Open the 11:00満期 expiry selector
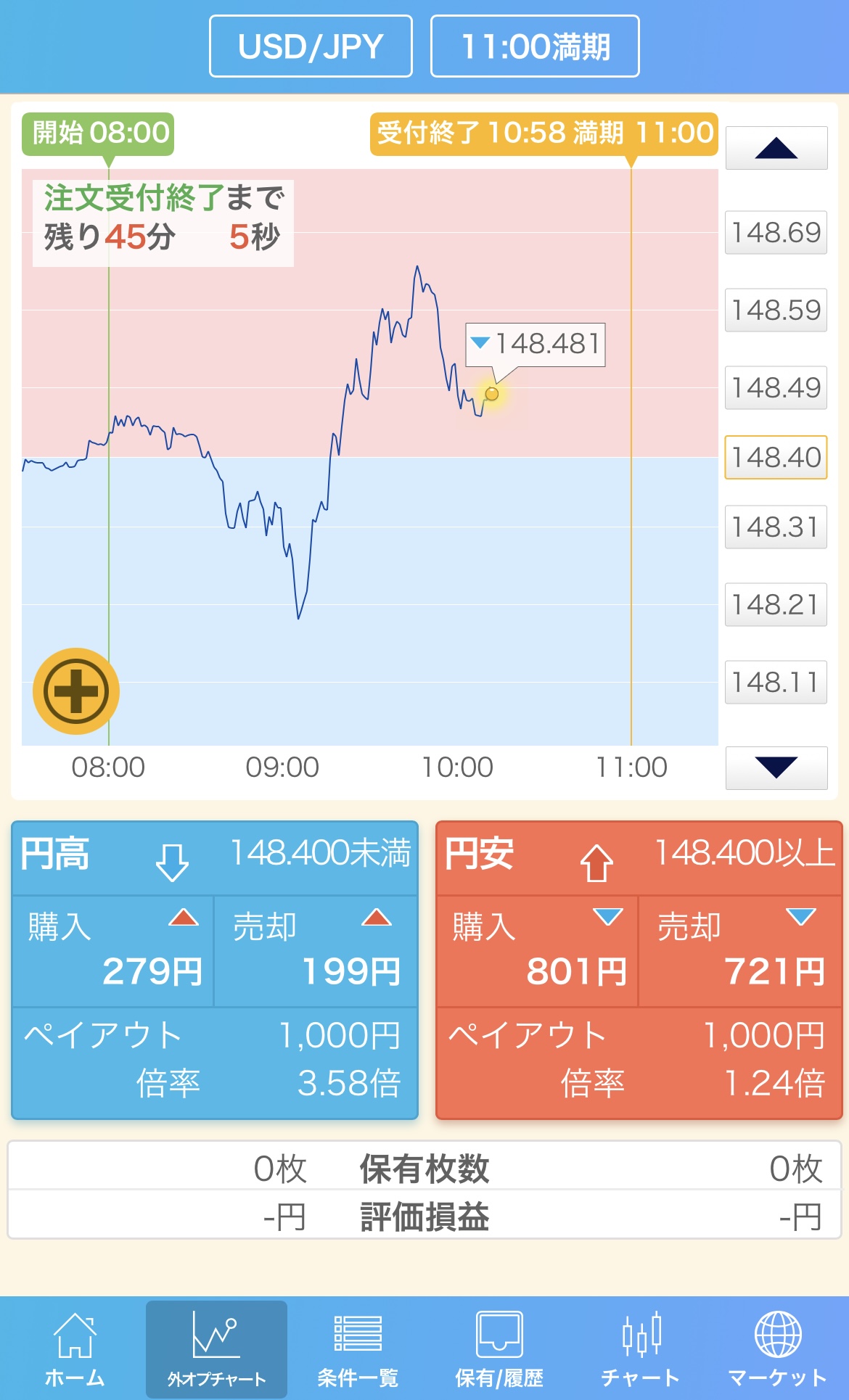Image resolution: width=849 pixels, height=1400 pixels. click(x=535, y=46)
